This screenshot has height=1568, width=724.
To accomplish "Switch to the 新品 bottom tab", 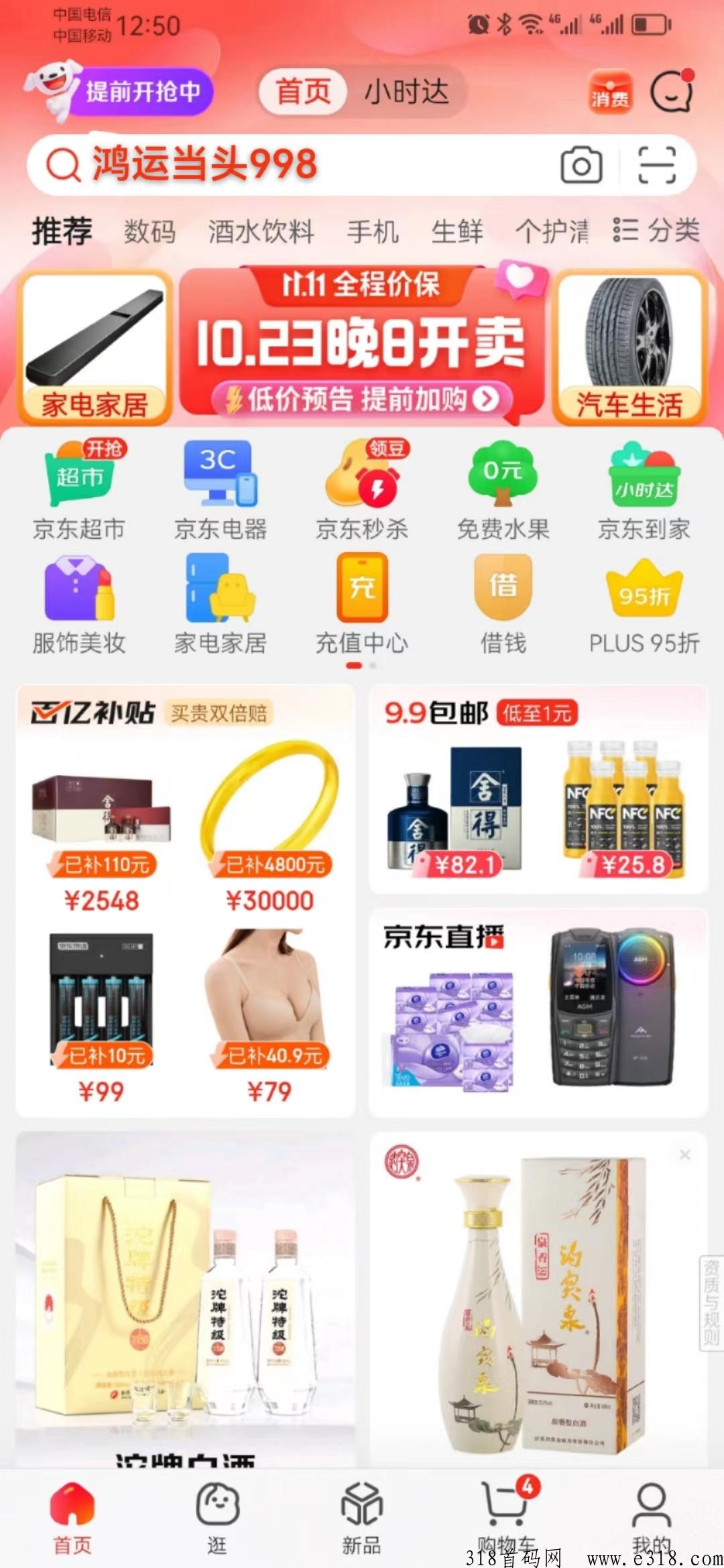I will [x=362, y=1516].
